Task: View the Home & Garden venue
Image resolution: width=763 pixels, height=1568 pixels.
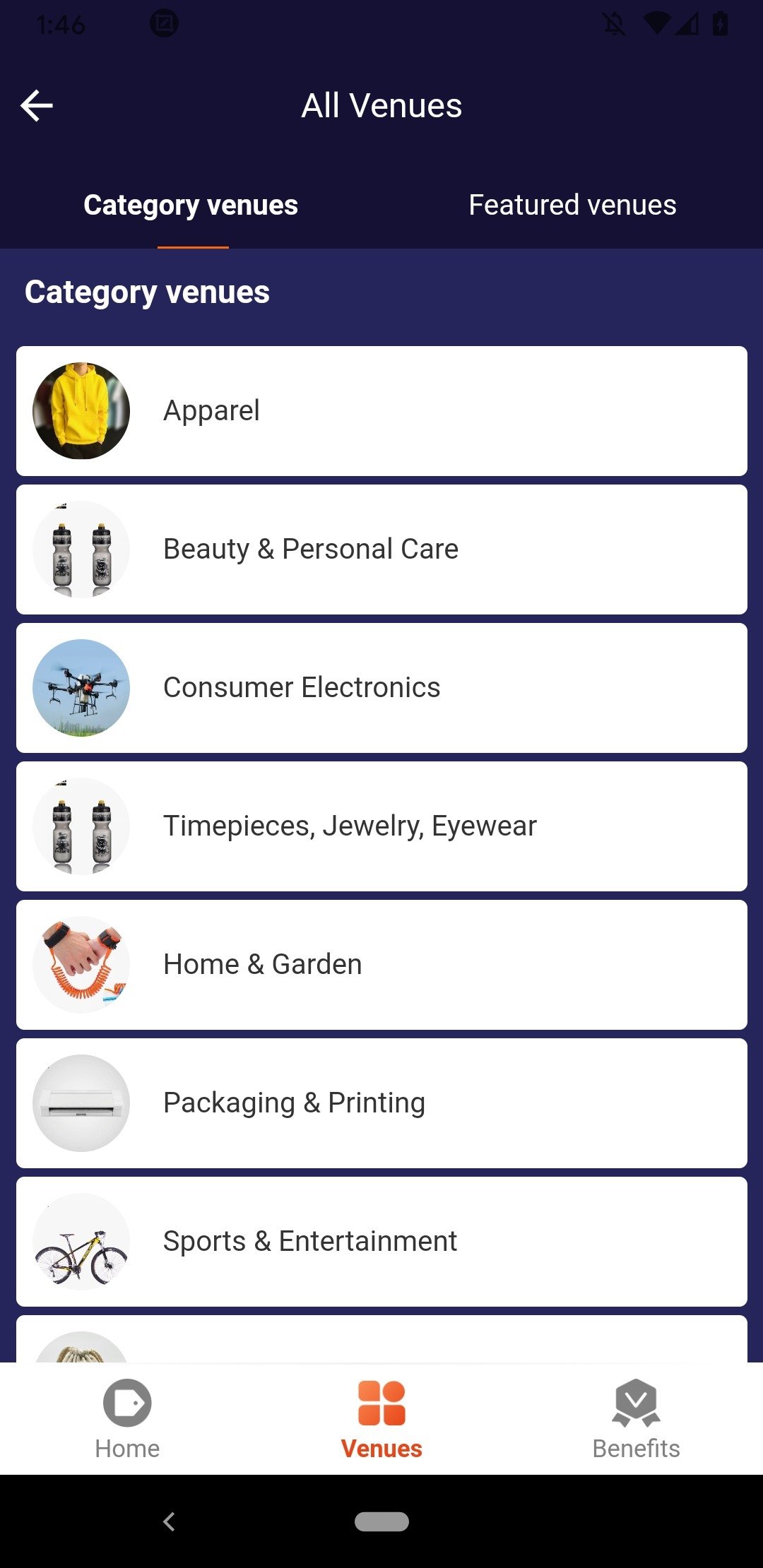Action: tap(381, 965)
